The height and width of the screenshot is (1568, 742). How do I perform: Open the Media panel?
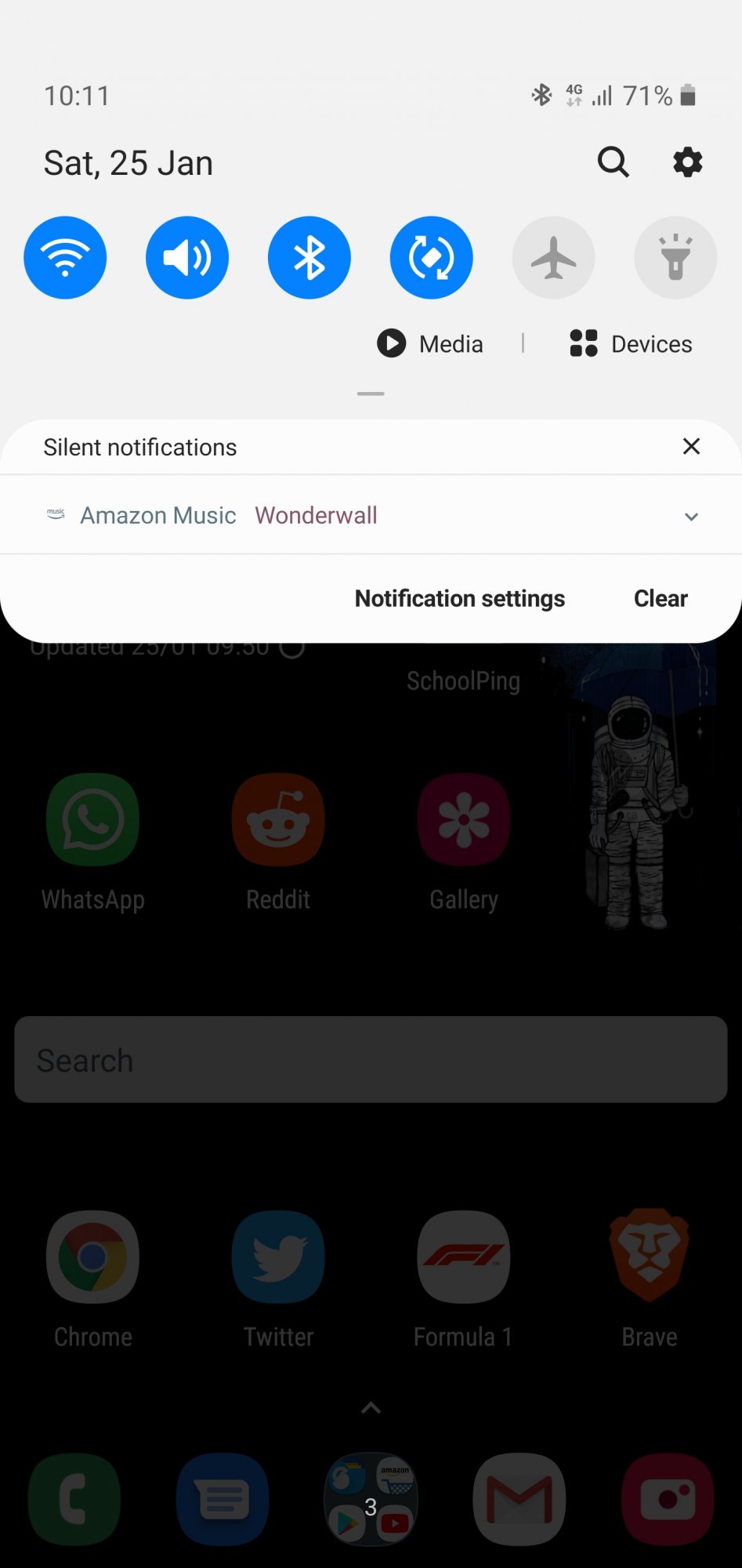pyautogui.click(x=430, y=343)
